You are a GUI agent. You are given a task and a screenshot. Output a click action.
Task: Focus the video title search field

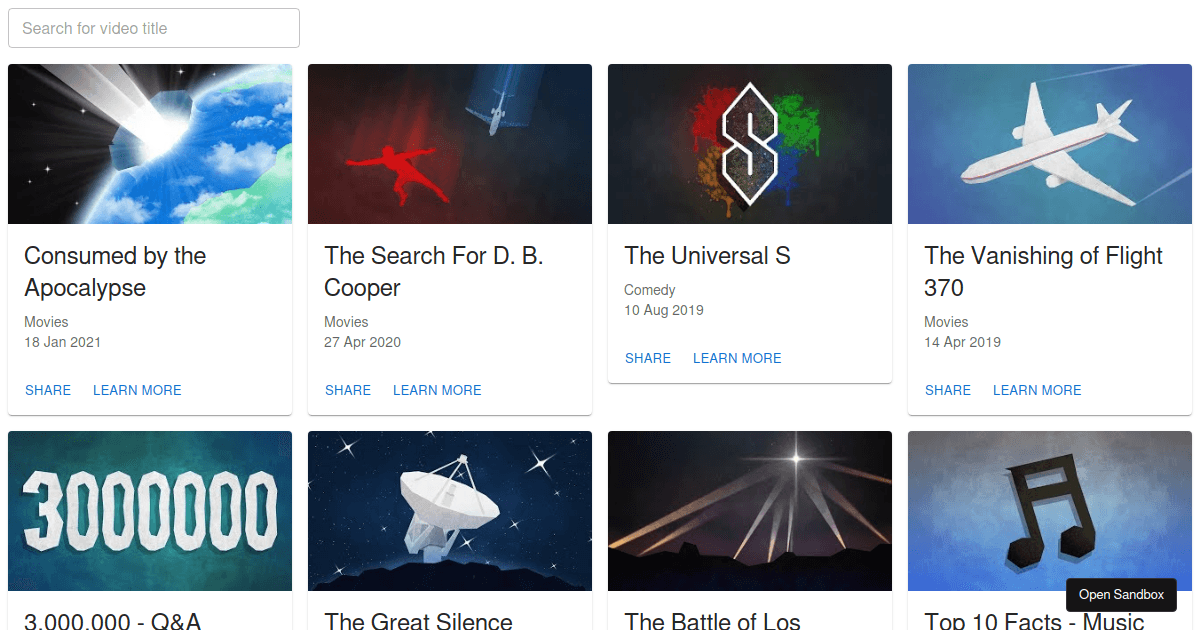[x=154, y=28]
